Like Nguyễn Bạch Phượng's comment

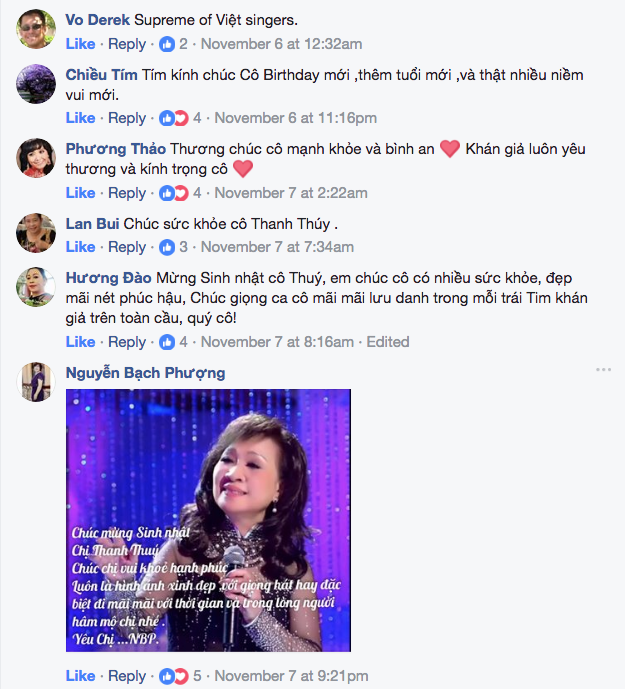(80, 676)
